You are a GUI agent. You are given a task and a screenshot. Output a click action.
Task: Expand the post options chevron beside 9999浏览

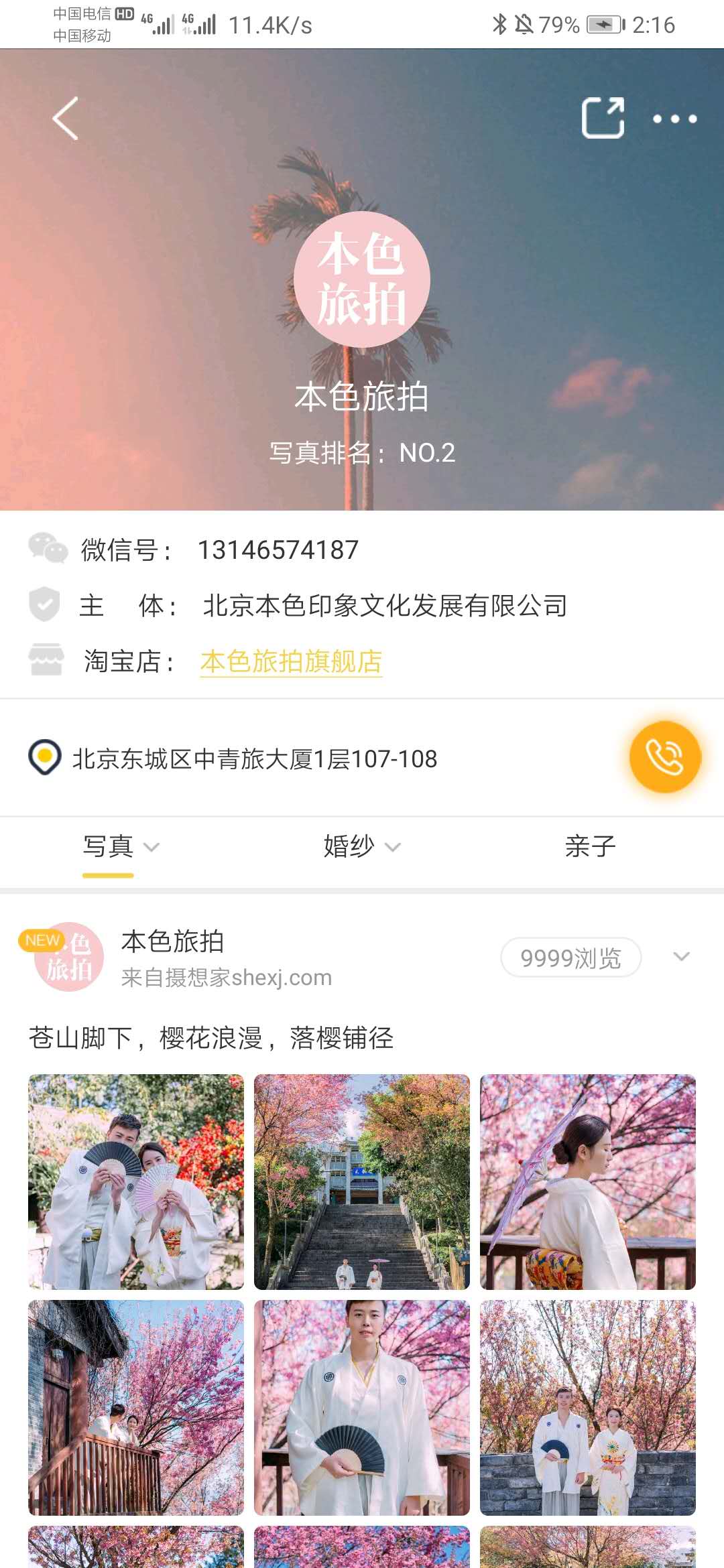[681, 957]
